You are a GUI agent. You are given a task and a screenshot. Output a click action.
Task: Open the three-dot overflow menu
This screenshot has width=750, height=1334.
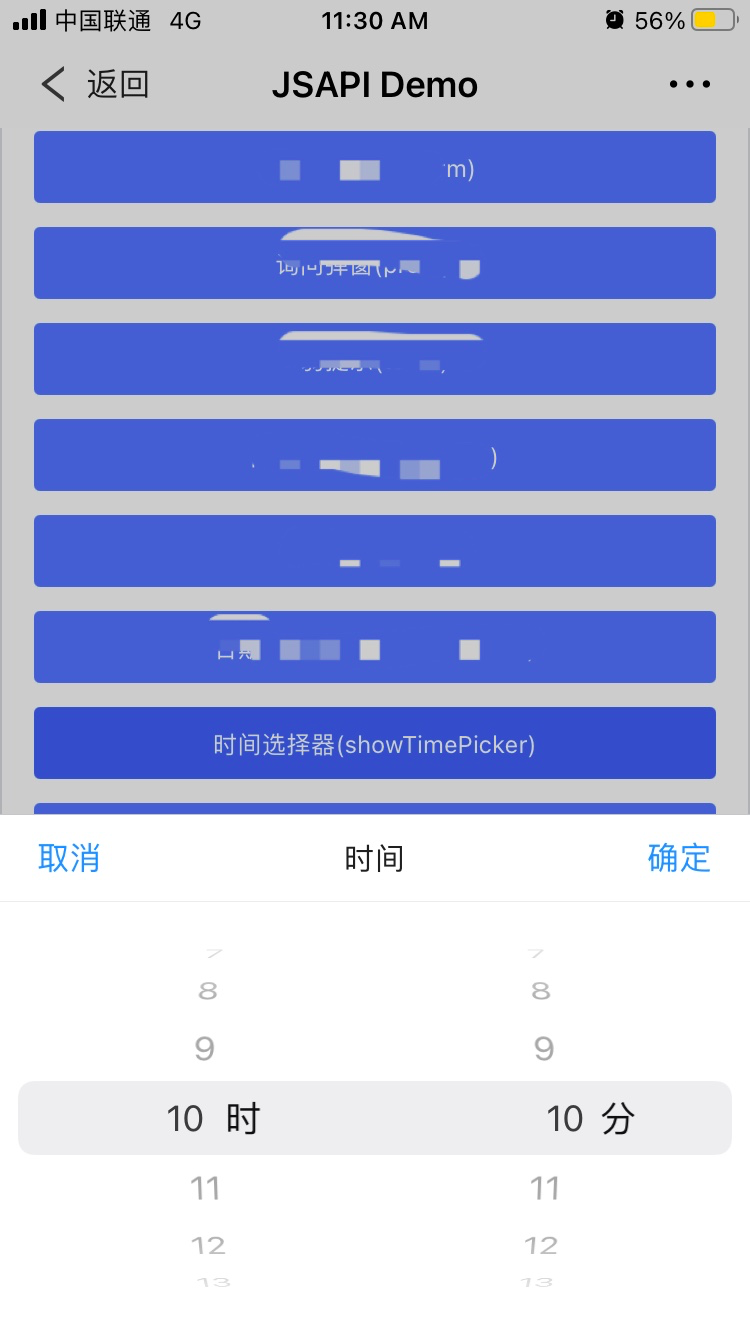click(690, 85)
